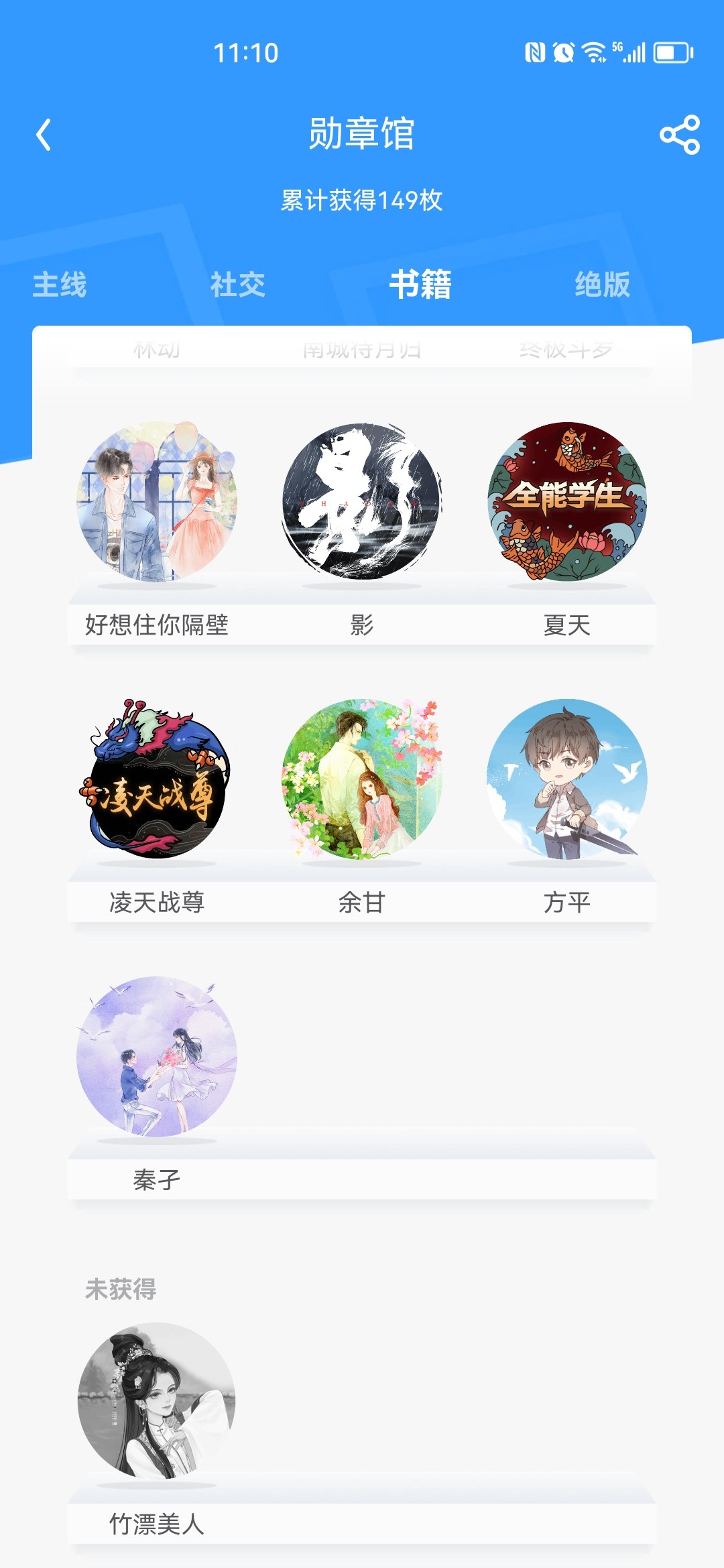Open the 绝版 tab
Viewport: 724px width, 1568px height.
pos(603,285)
